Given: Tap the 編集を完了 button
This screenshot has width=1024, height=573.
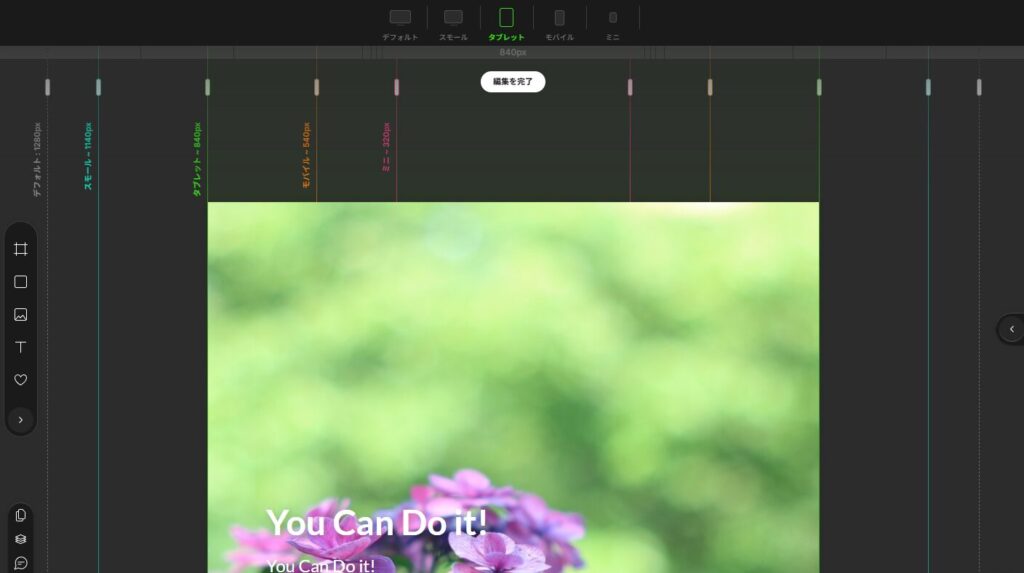Looking at the screenshot, I should 513,82.
